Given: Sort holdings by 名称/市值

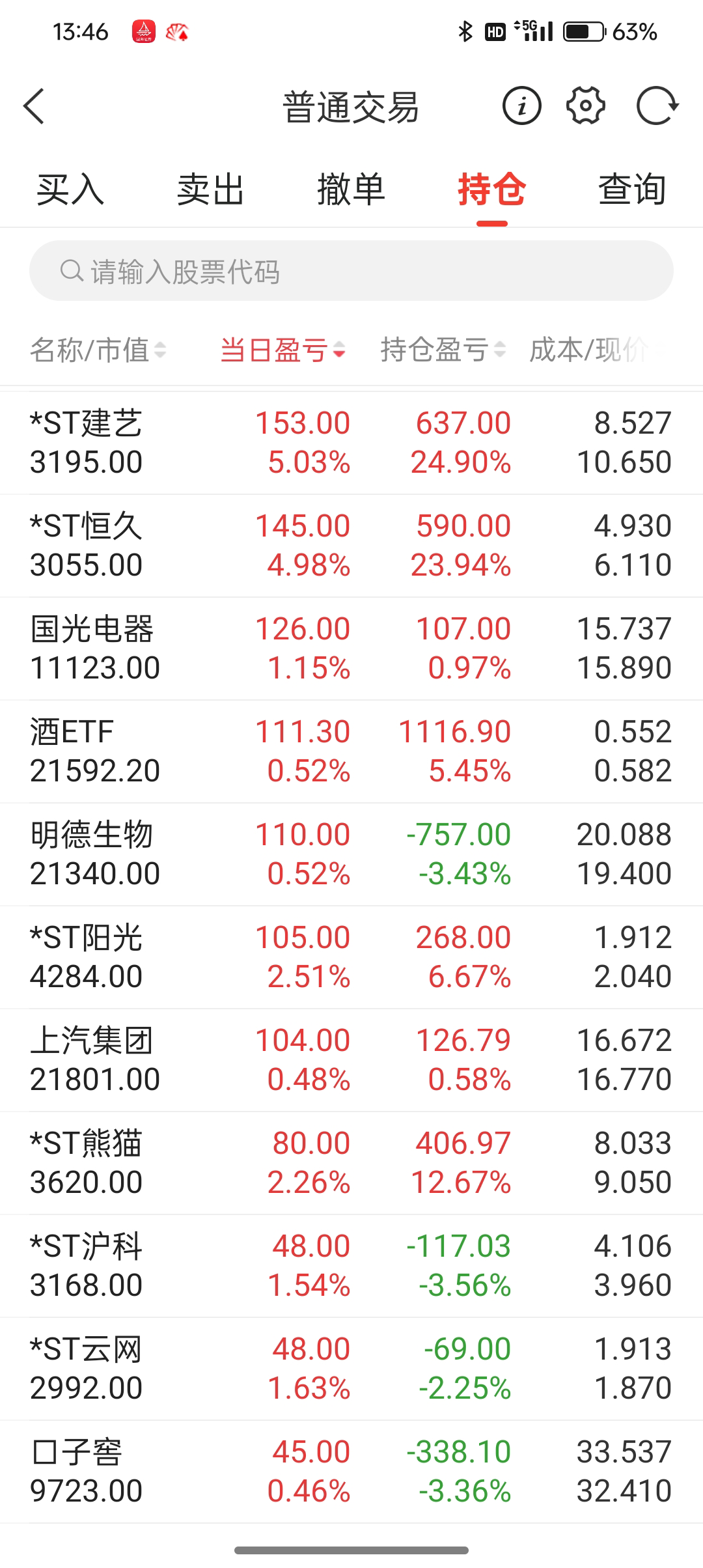Looking at the screenshot, I should click(98, 350).
